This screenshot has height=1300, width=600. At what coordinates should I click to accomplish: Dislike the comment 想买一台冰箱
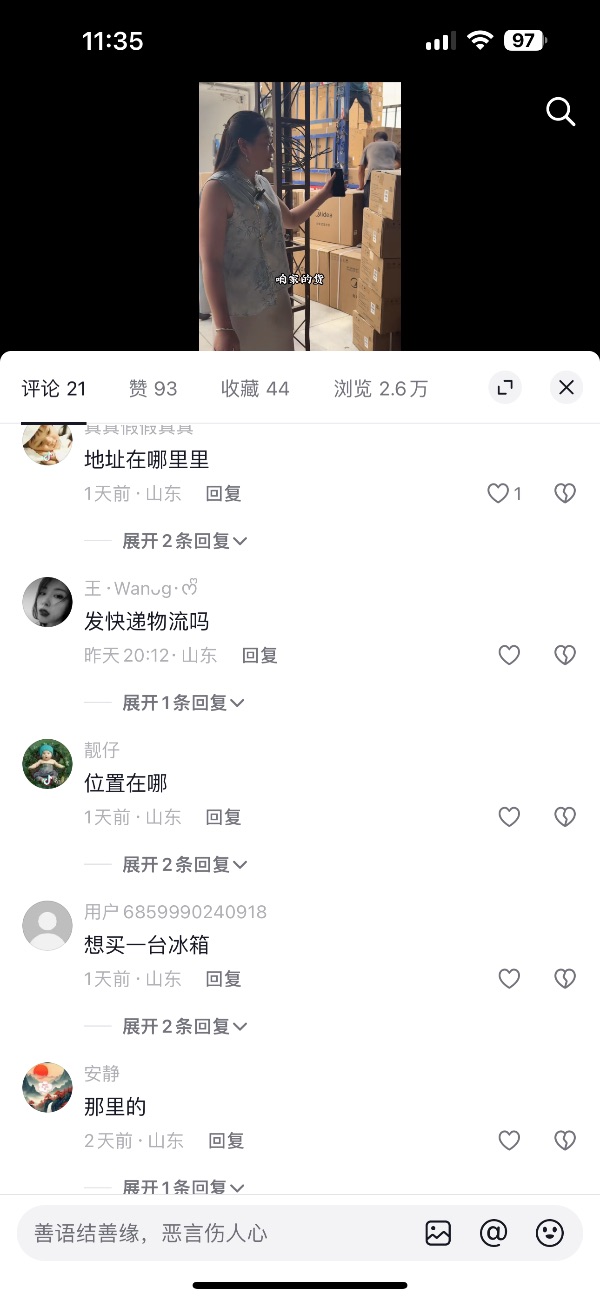(565, 979)
